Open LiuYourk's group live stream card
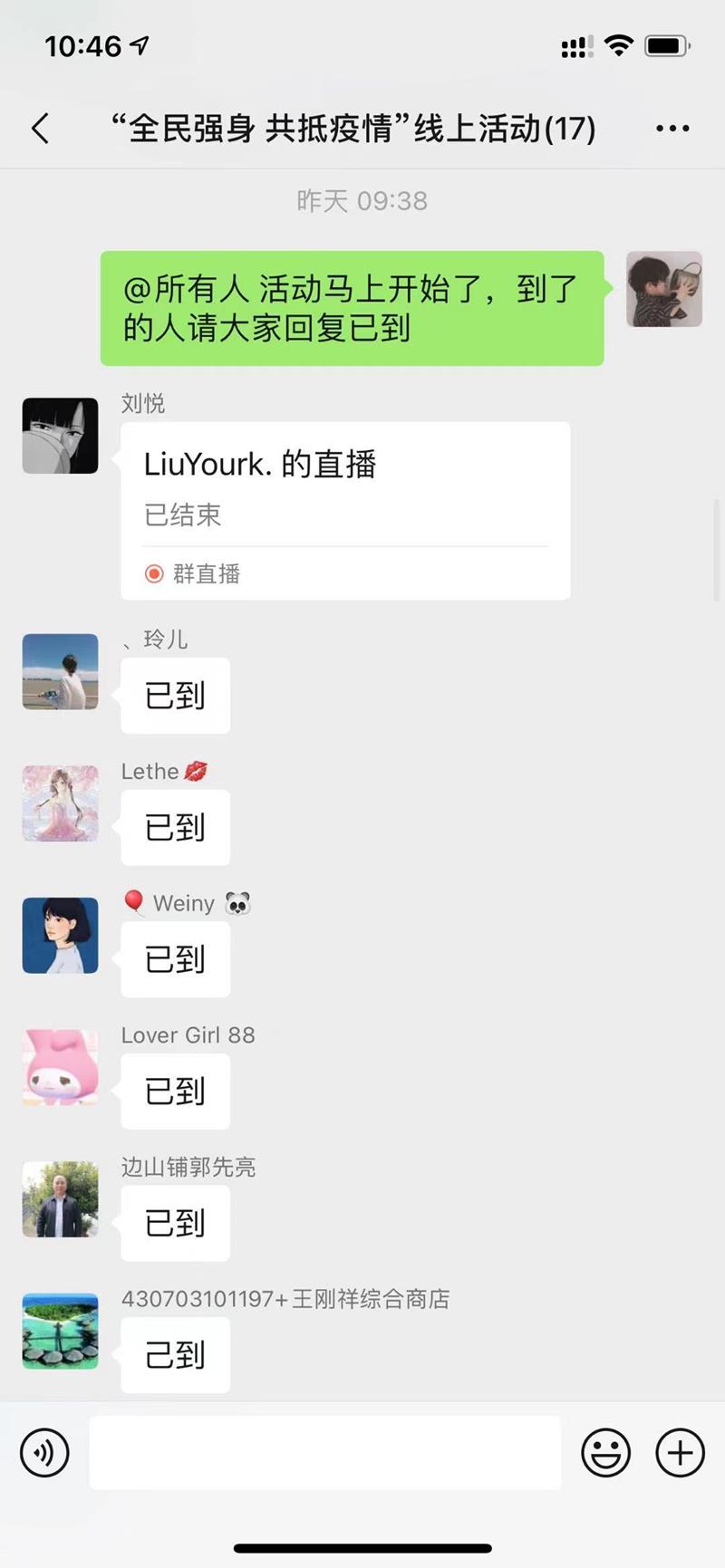The image size is (725, 1568). pos(345,510)
